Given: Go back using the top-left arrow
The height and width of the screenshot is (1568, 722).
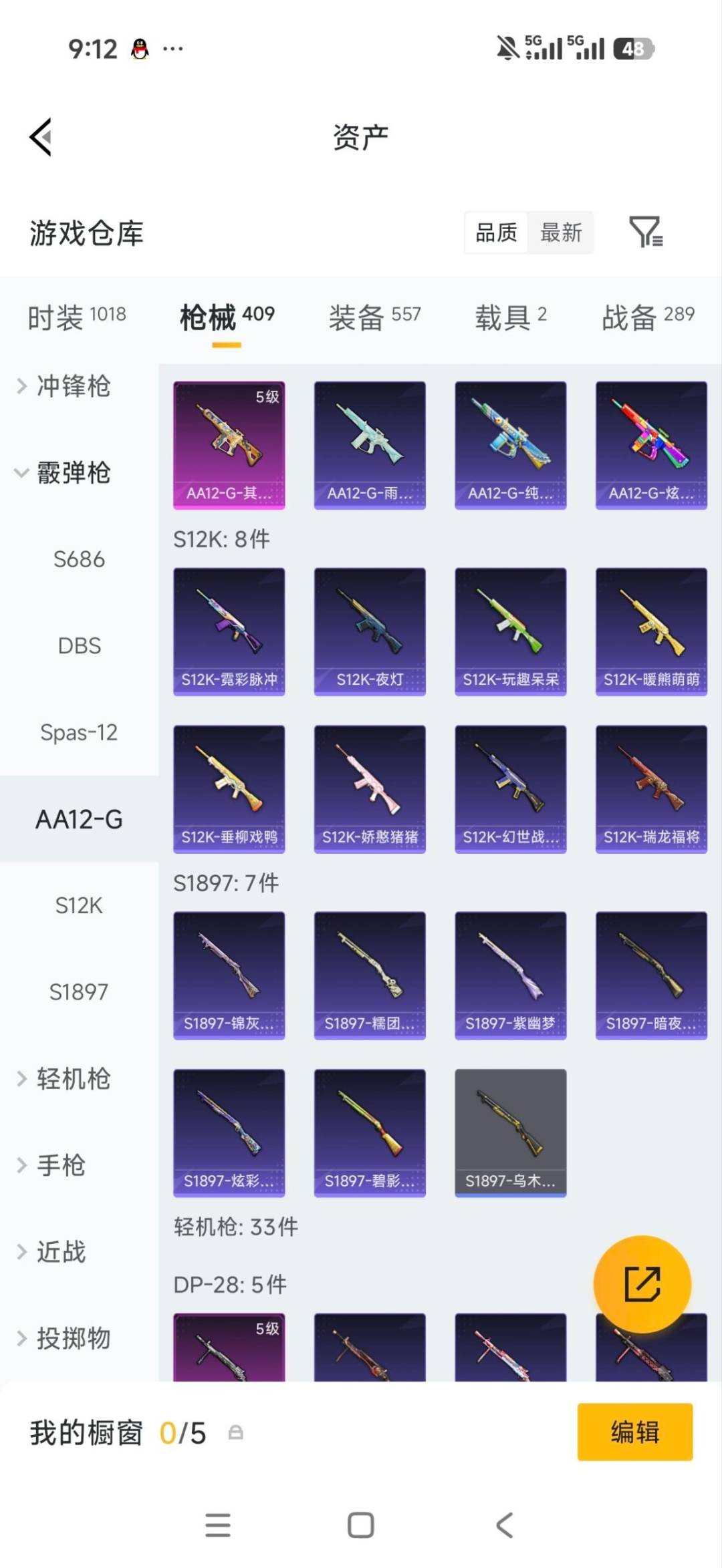Looking at the screenshot, I should (41, 137).
